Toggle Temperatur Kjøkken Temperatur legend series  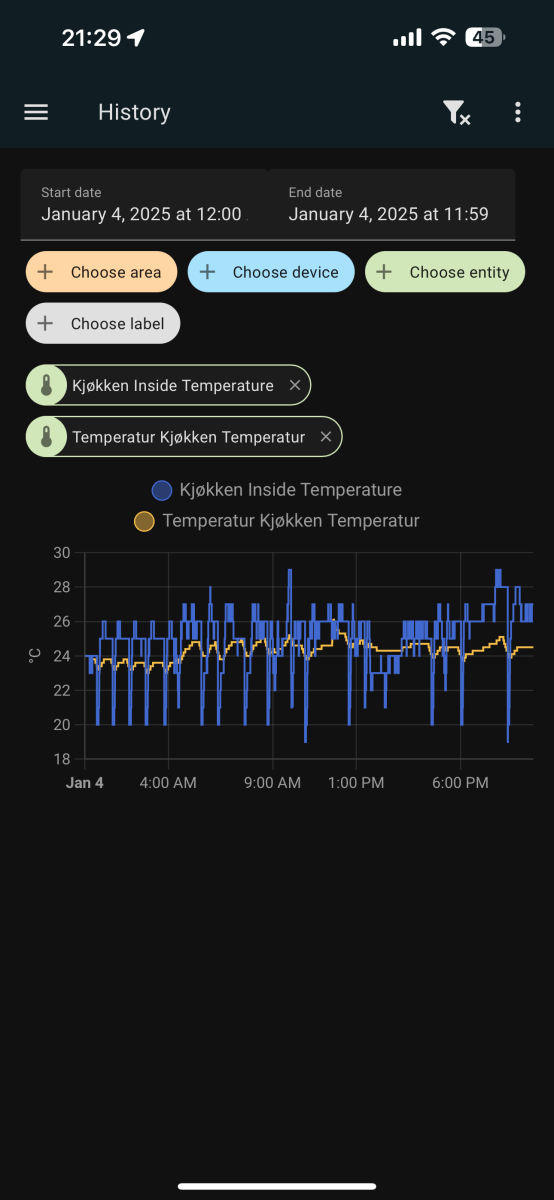[x=277, y=521]
